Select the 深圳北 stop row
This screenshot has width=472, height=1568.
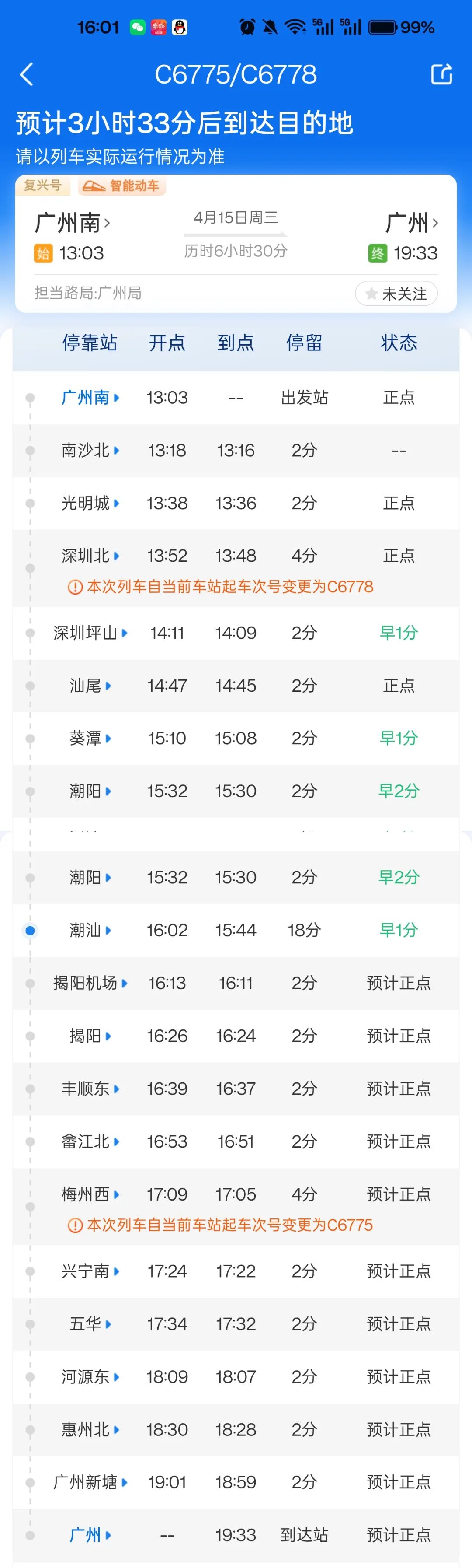coord(90,556)
